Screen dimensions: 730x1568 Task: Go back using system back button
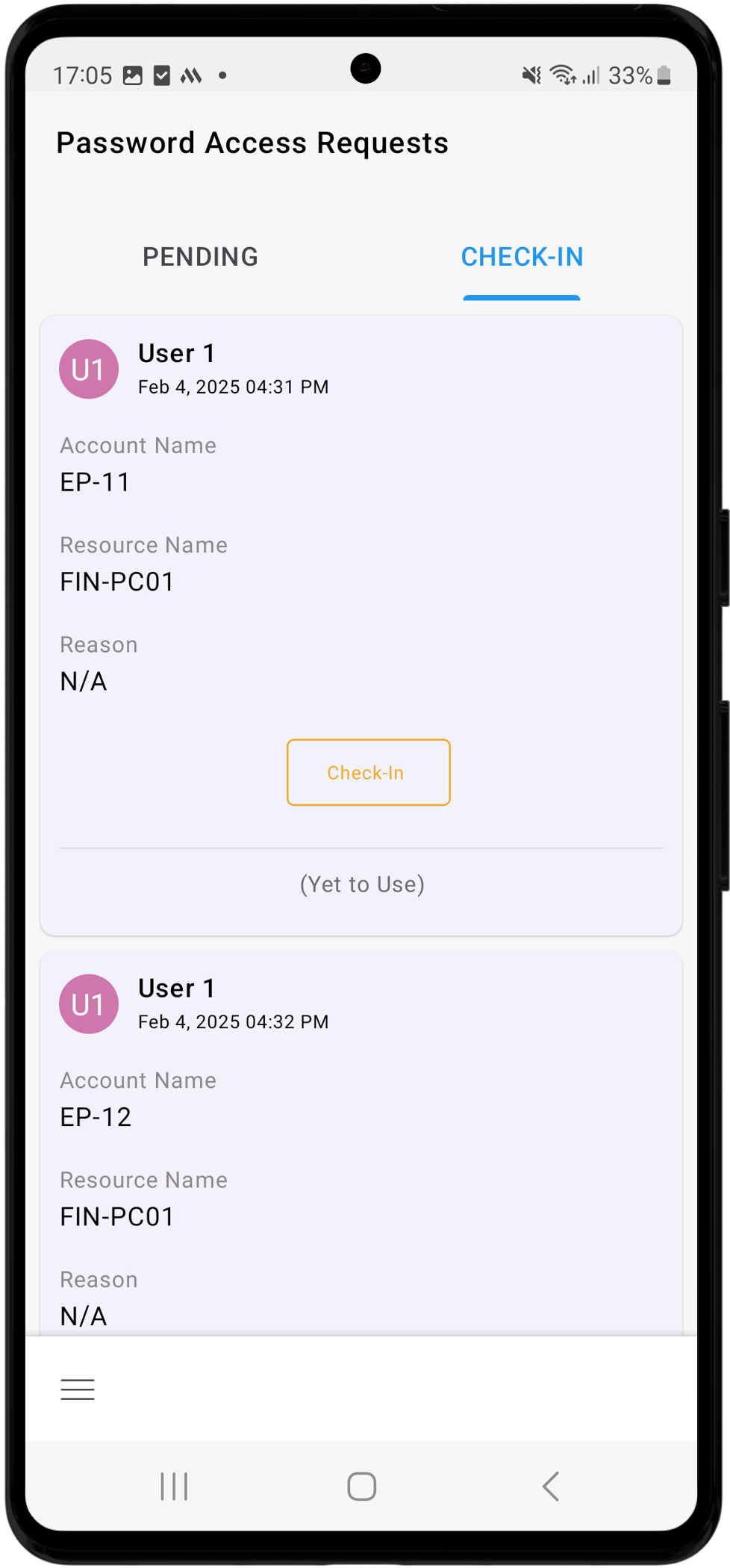point(551,1486)
